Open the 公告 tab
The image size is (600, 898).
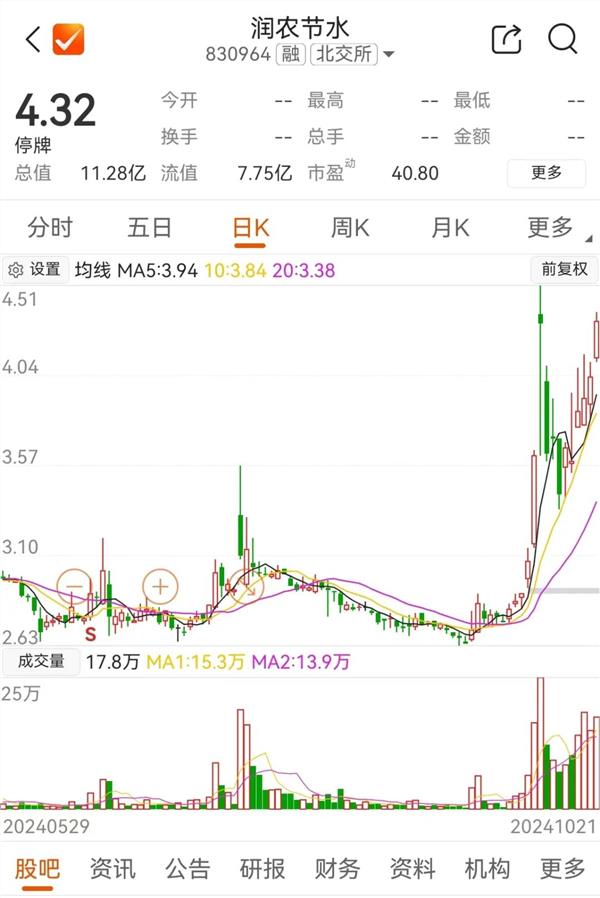(x=187, y=868)
